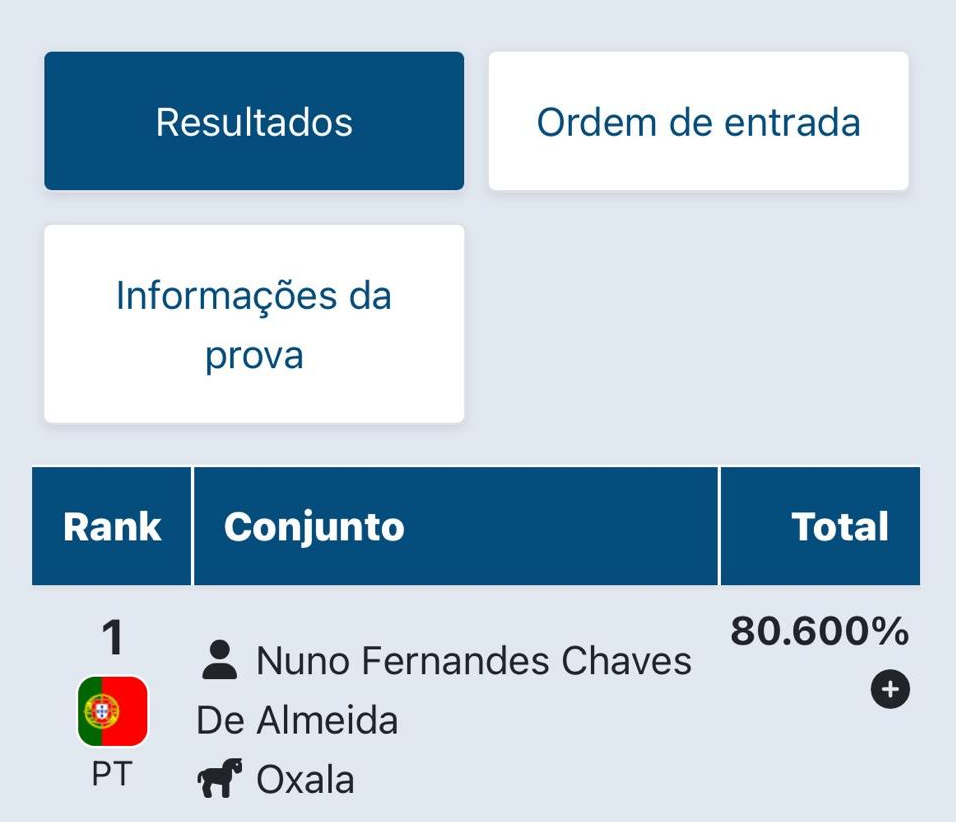Viewport: 956px width, 822px height.
Task: Expand score details for Nuno Fernandes Chaves
Action: click(890, 689)
